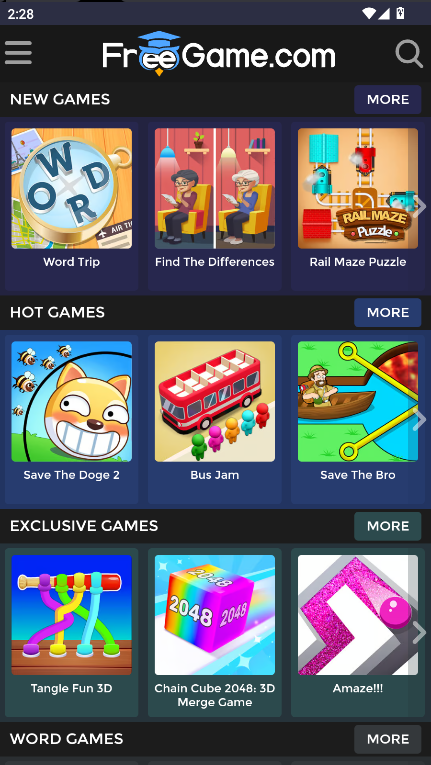431x765 pixels.
Task: View more New Games
Action: click(388, 100)
